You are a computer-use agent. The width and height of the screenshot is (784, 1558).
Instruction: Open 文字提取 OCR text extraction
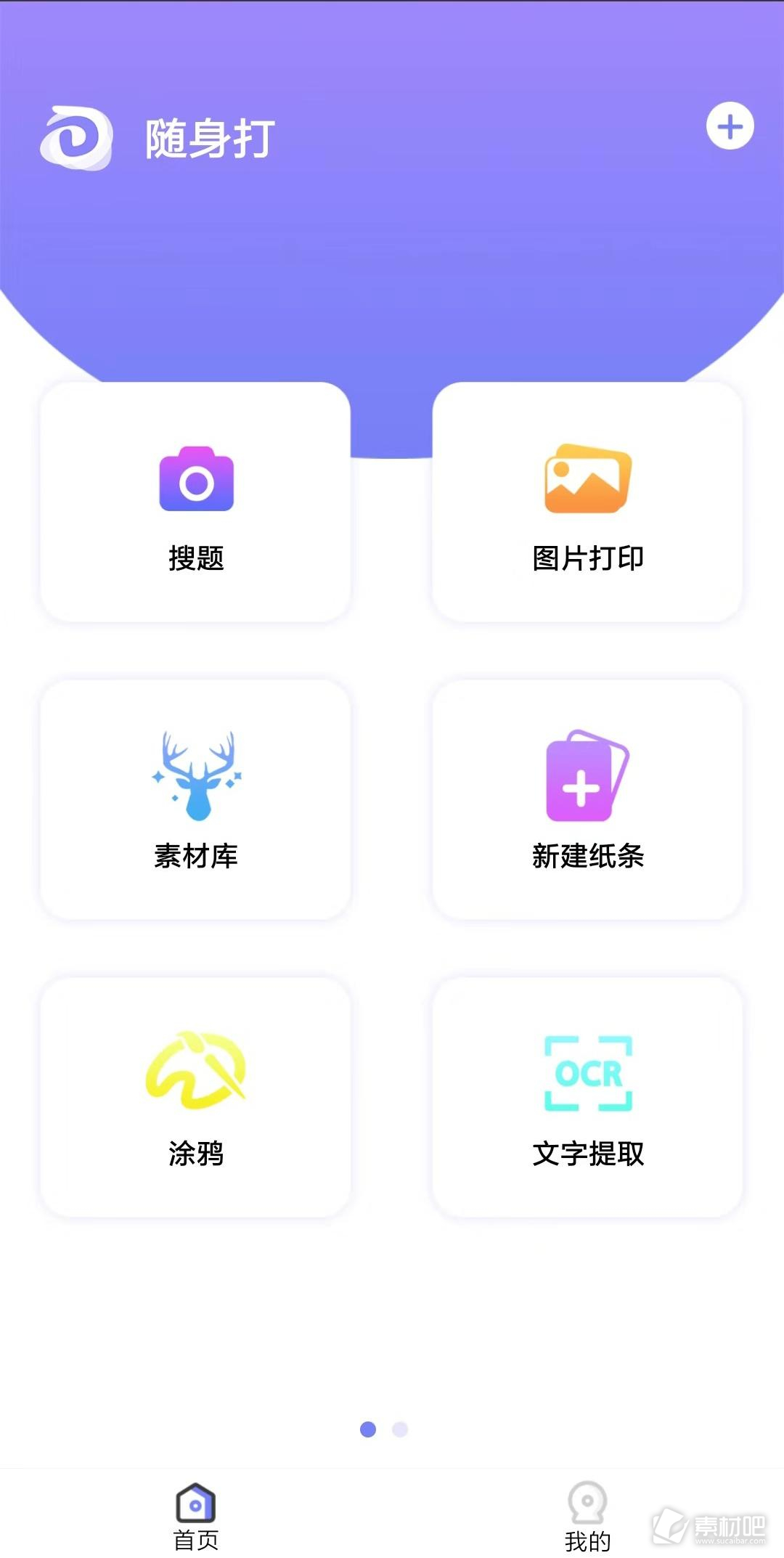(x=587, y=1097)
